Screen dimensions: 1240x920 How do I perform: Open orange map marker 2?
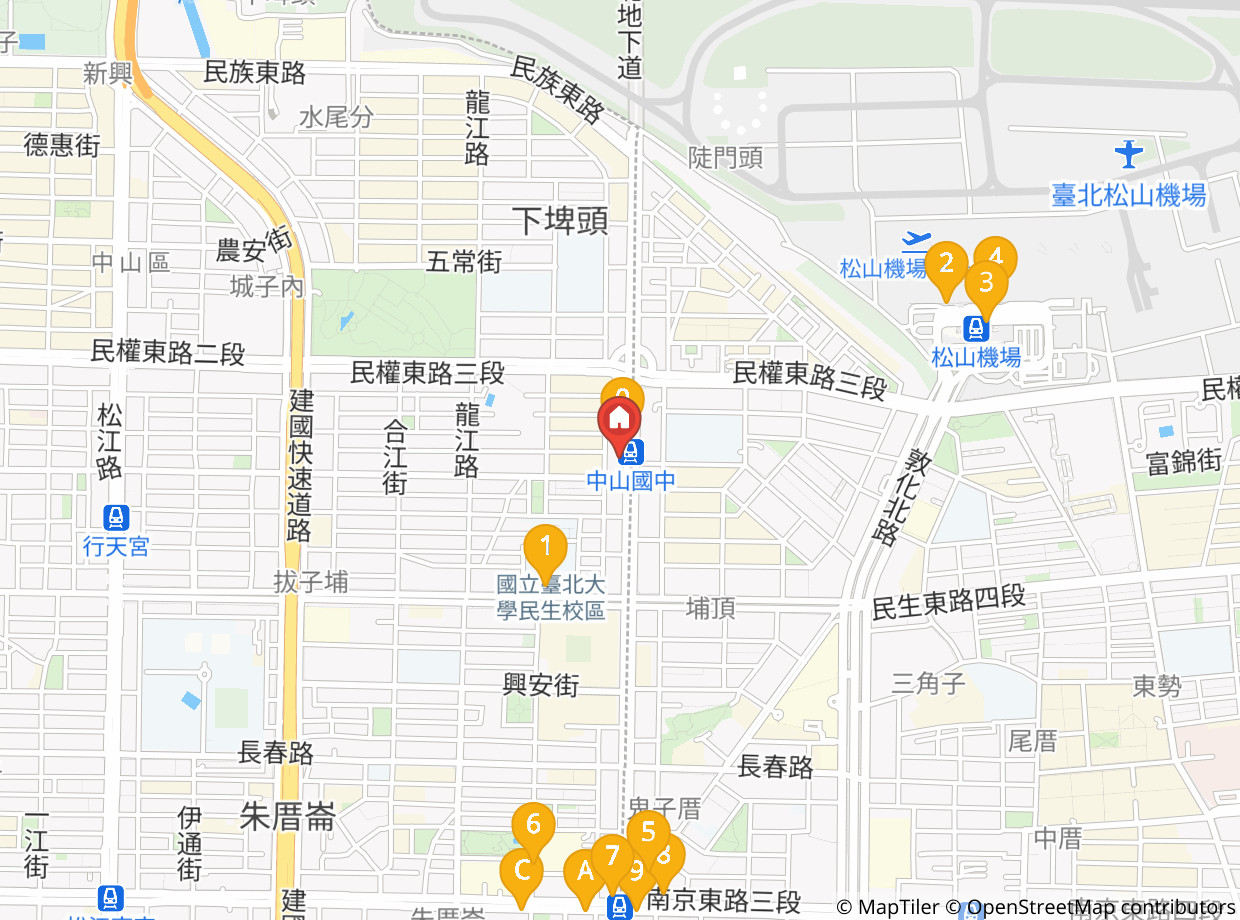point(945,264)
